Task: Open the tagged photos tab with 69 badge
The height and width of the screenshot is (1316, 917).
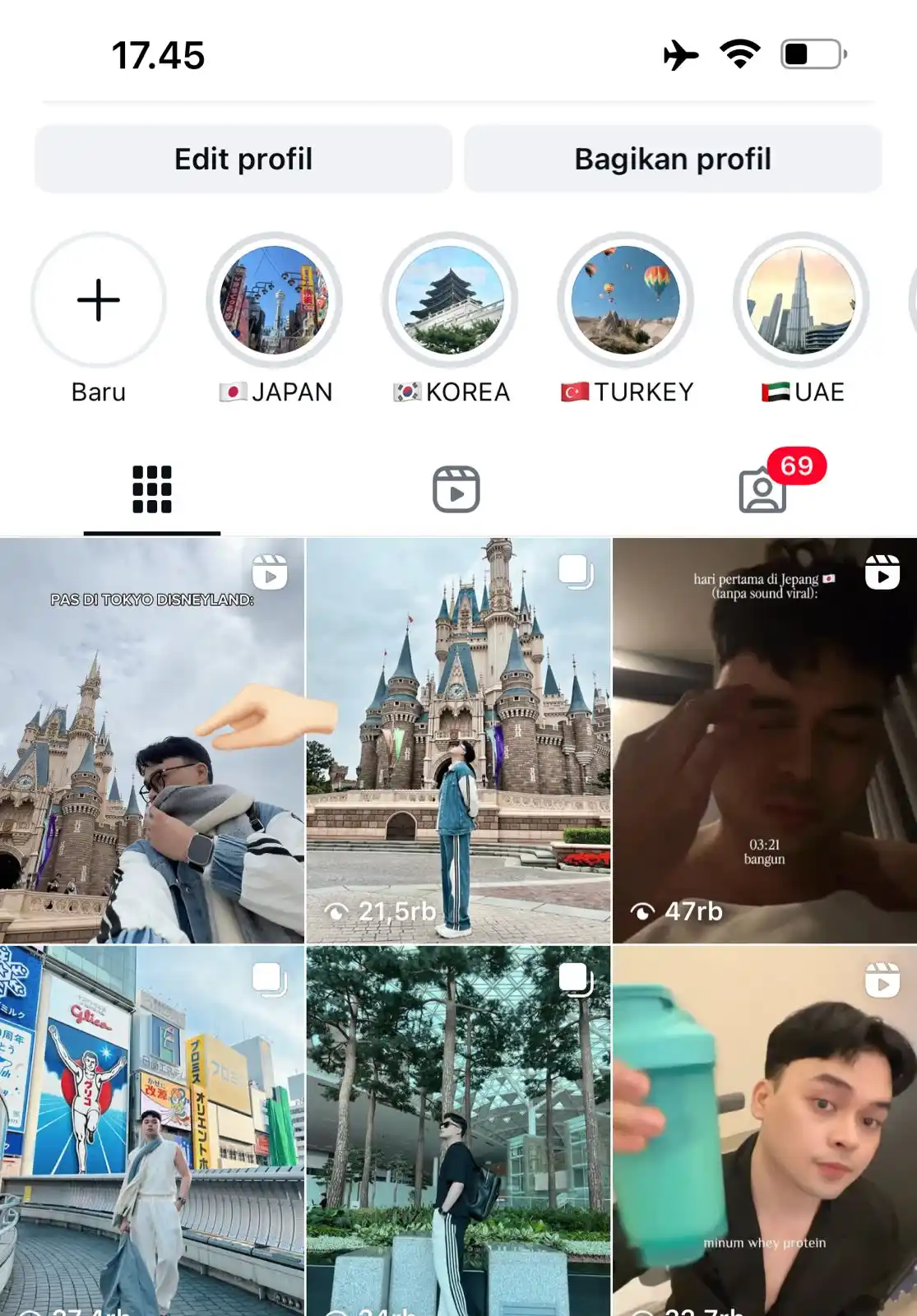Action: pyautogui.click(x=763, y=490)
